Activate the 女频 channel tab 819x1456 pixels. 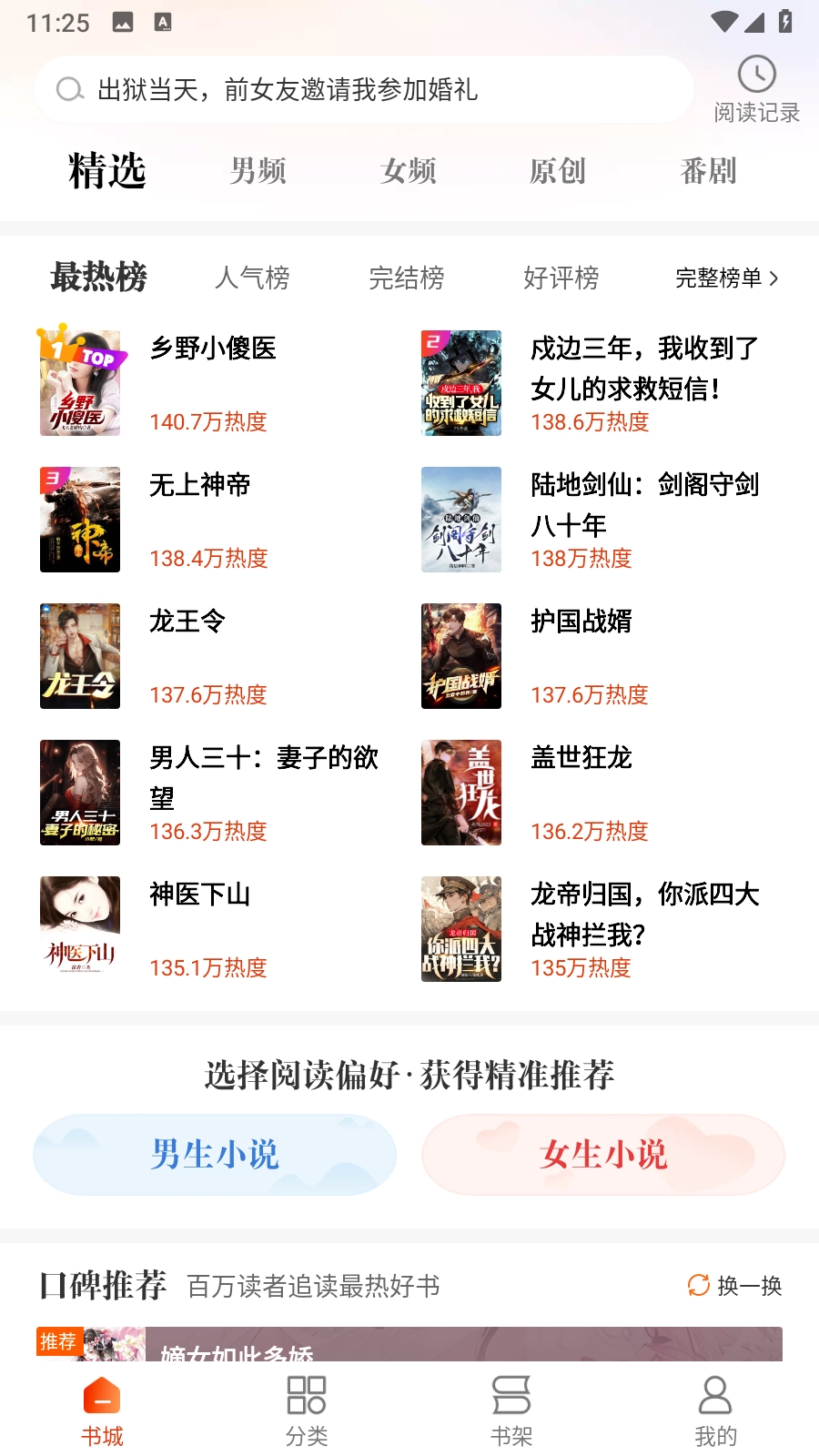click(x=409, y=171)
